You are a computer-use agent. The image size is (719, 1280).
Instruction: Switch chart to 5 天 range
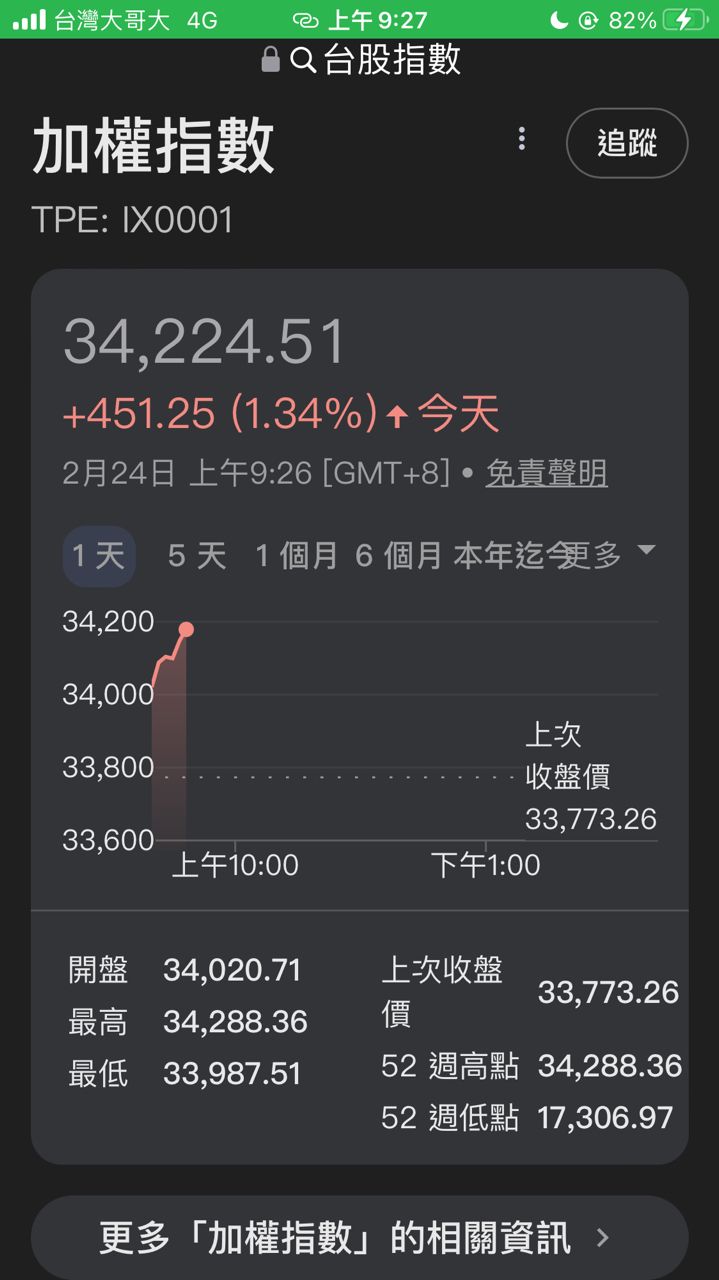click(197, 555)
